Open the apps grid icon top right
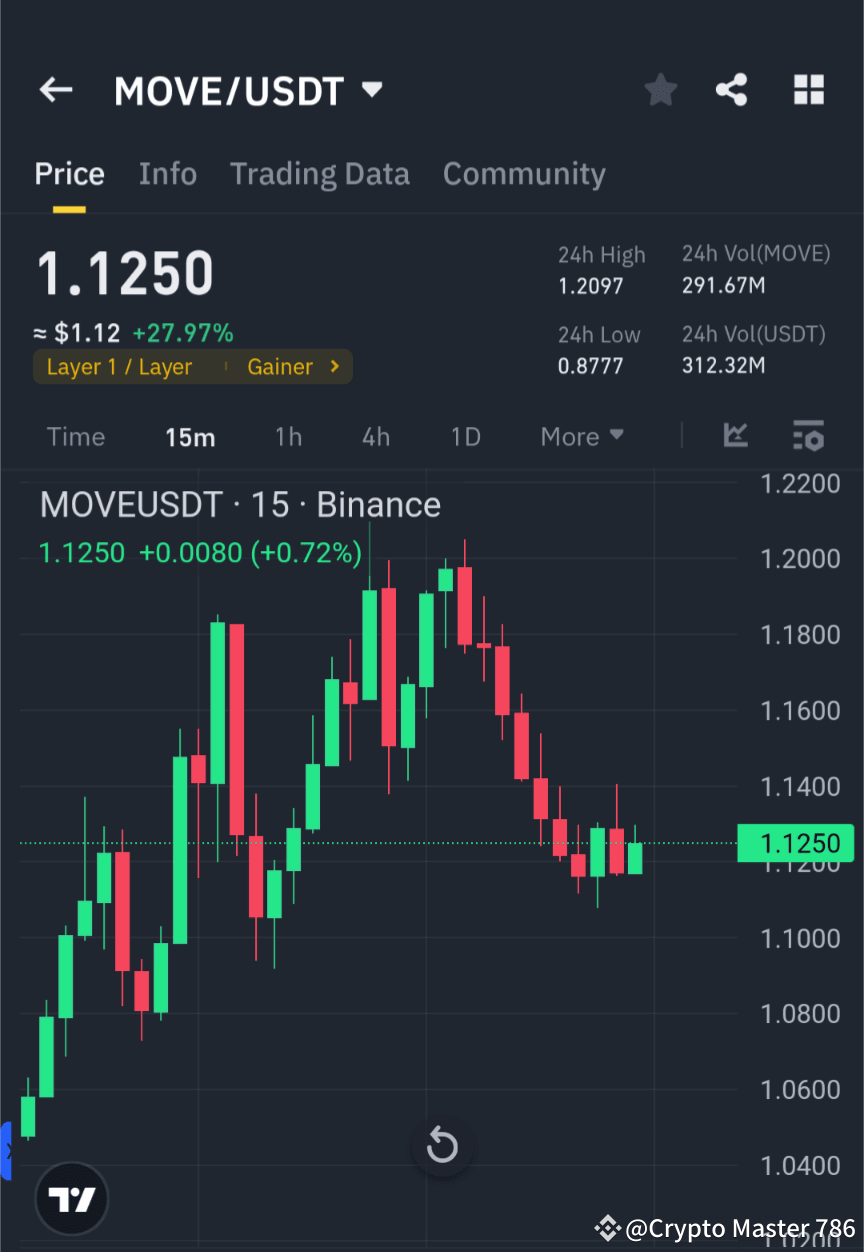The image size is (864, 1252). [x=808, y=89]
